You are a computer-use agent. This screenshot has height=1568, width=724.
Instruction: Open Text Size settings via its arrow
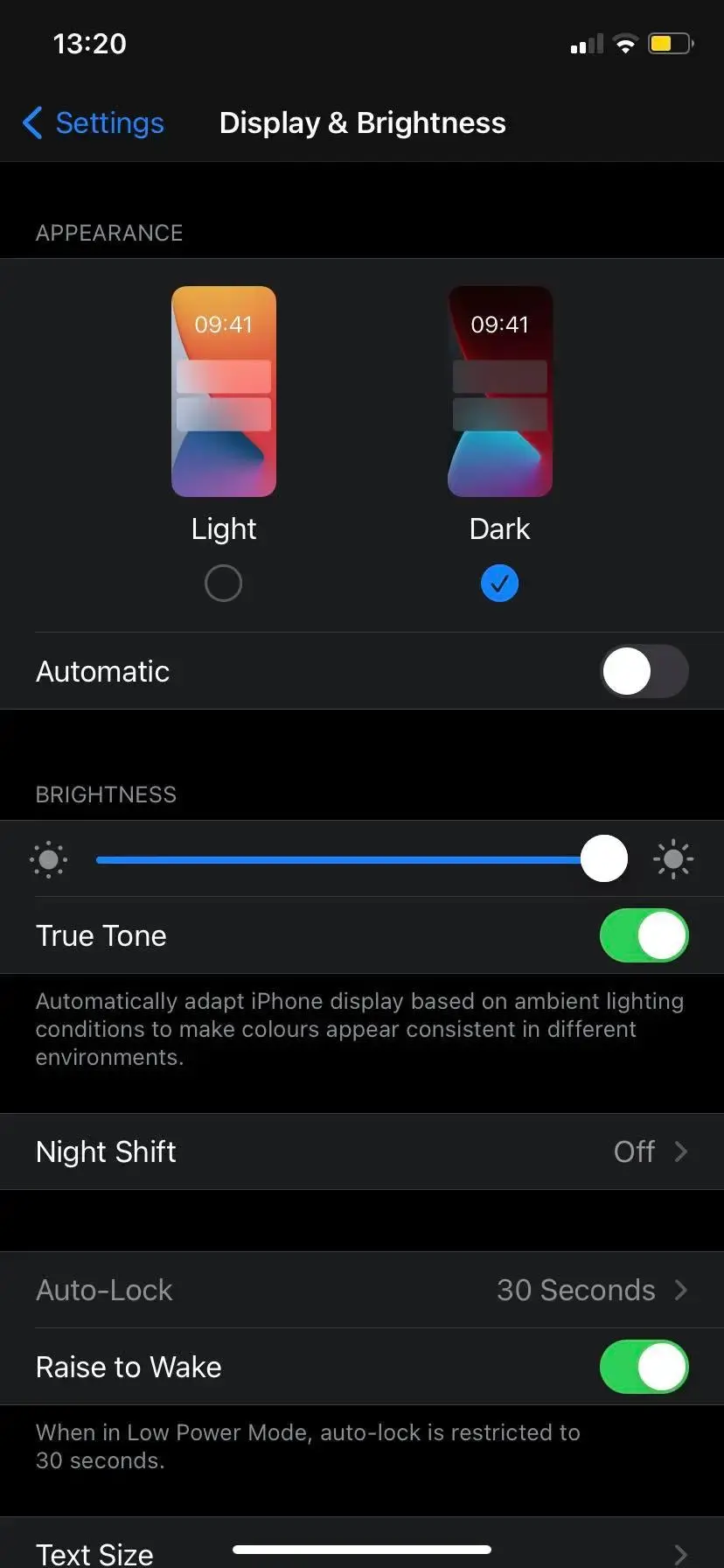pos(687,1552)
